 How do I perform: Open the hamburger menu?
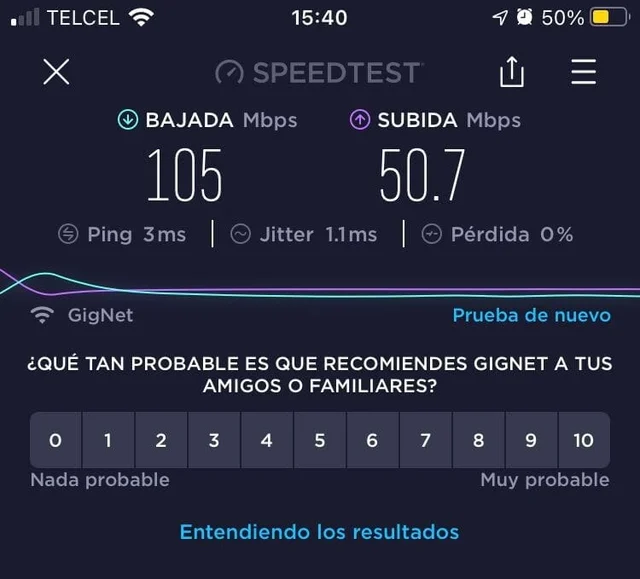point(583,72)
